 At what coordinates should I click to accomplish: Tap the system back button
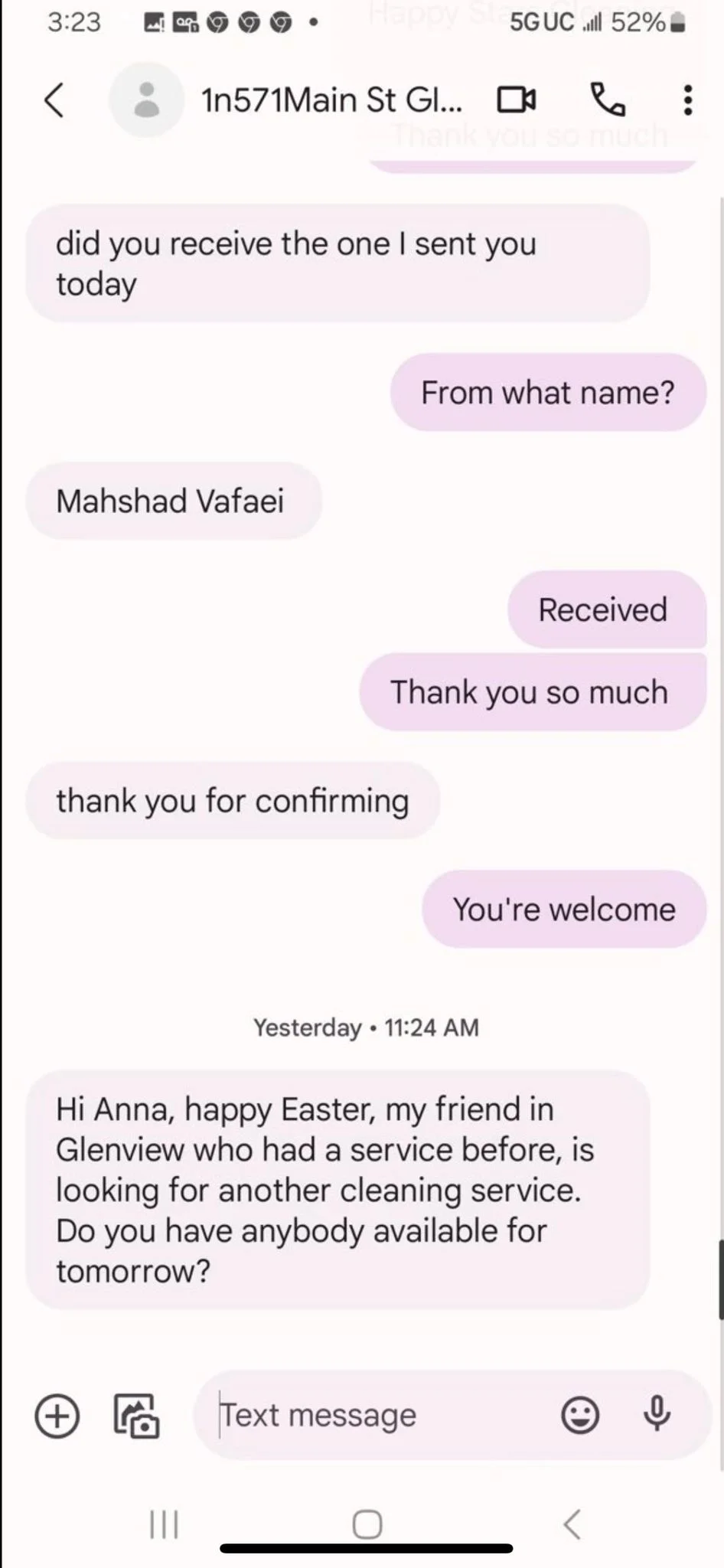(x=572, y=1524)
